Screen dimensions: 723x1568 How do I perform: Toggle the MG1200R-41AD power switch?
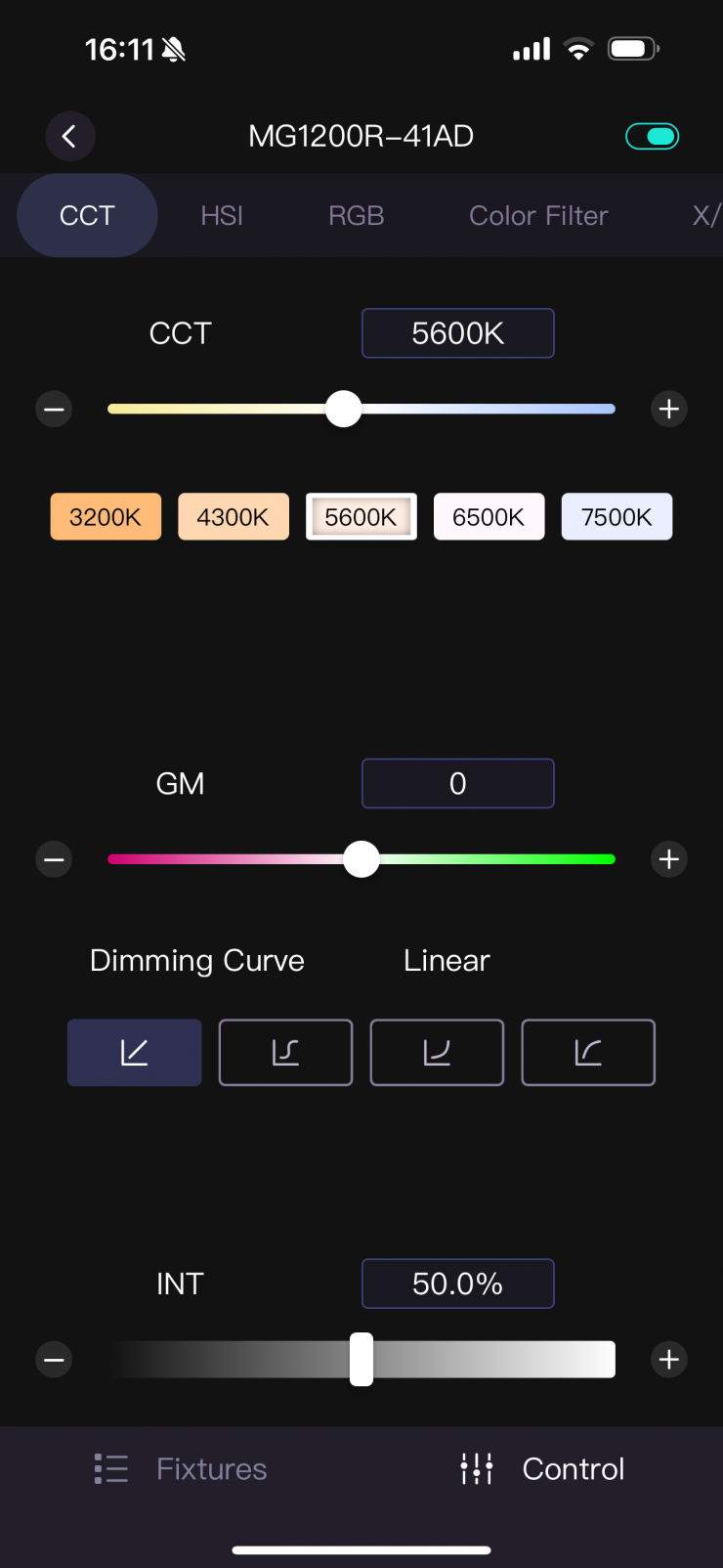pos(653,136)
